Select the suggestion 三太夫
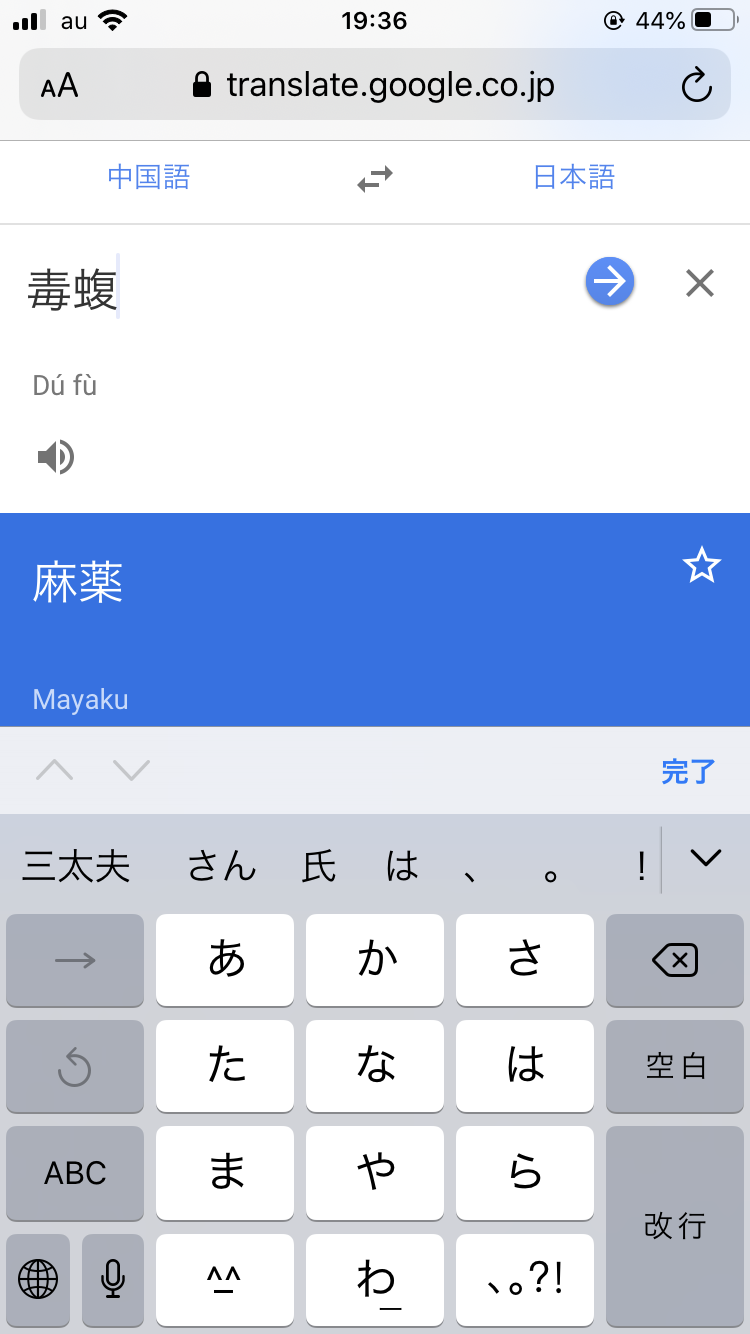 tap(76, 866)
